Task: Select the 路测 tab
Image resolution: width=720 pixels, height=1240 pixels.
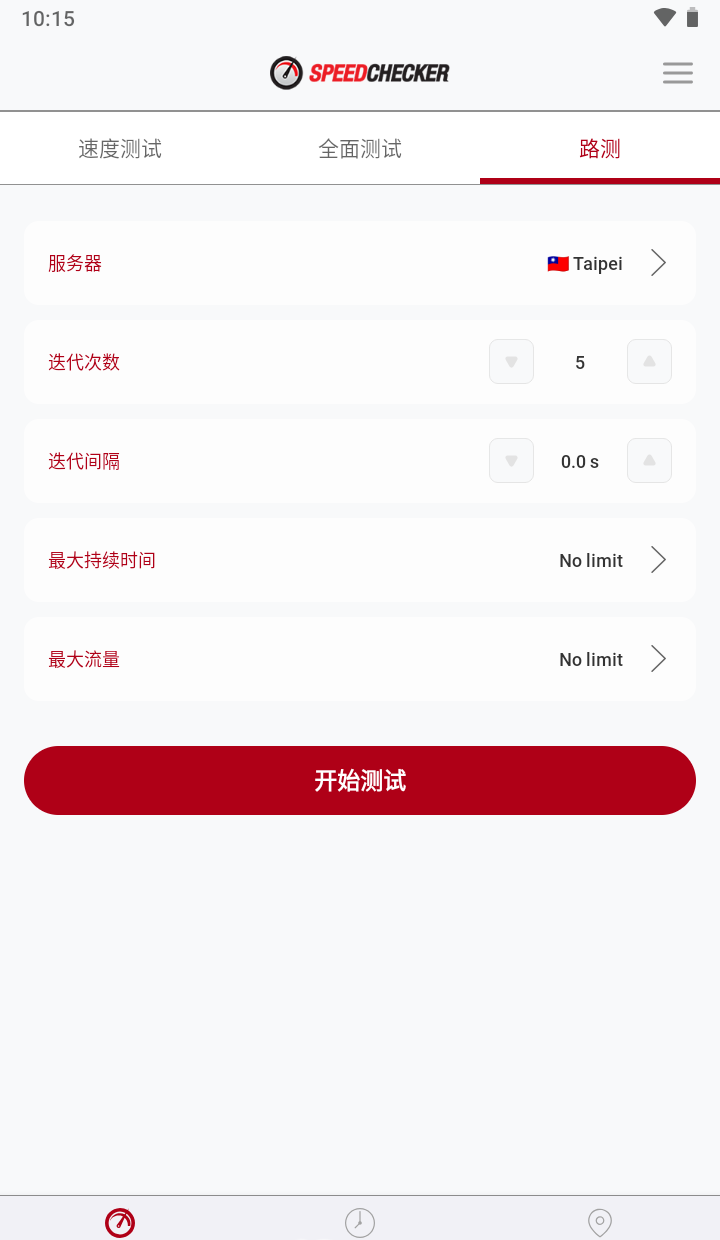Action: (600, 149)
